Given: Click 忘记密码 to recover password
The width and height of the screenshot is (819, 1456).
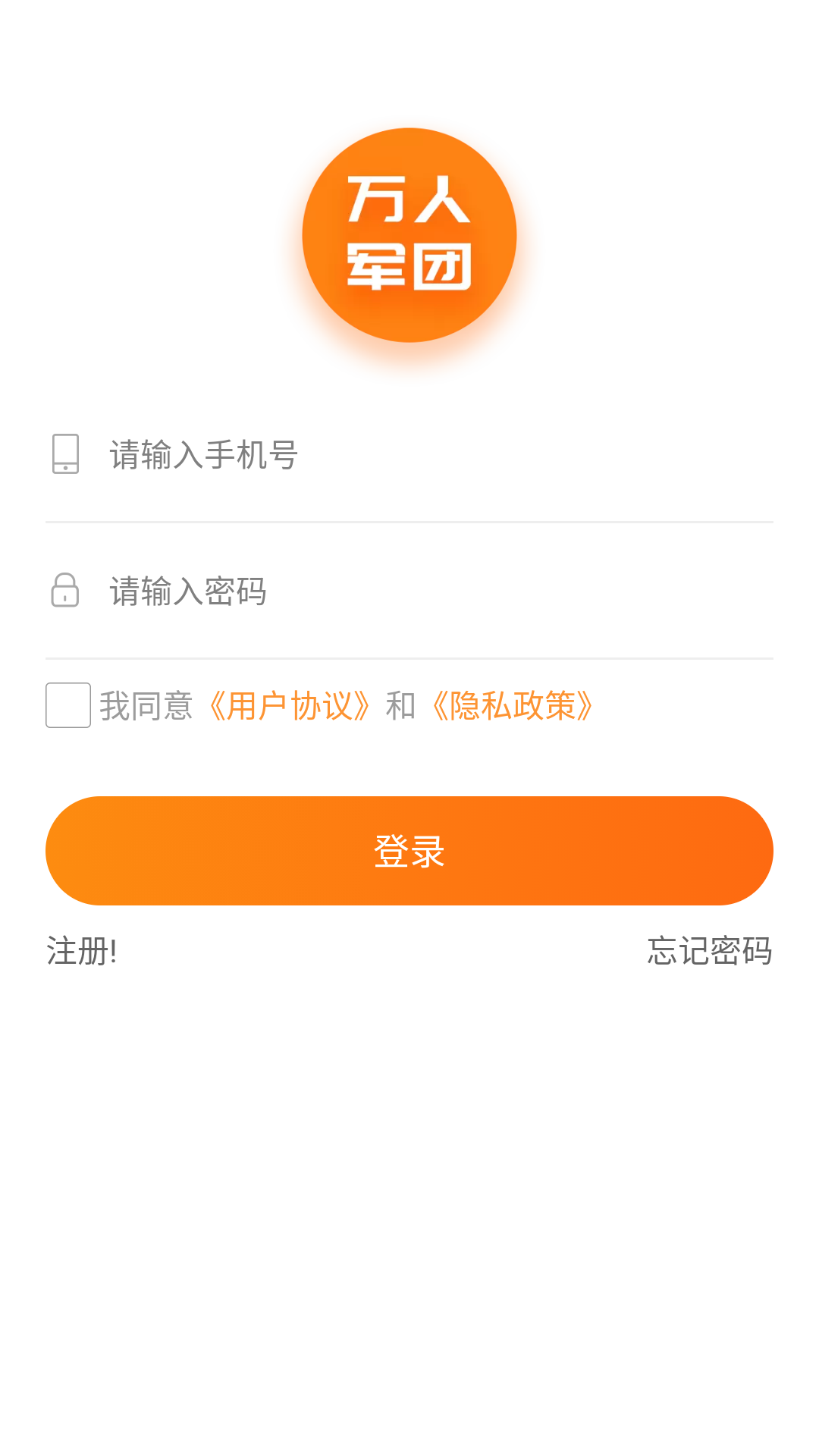Looking at the screenshot, I should point(709,952).
